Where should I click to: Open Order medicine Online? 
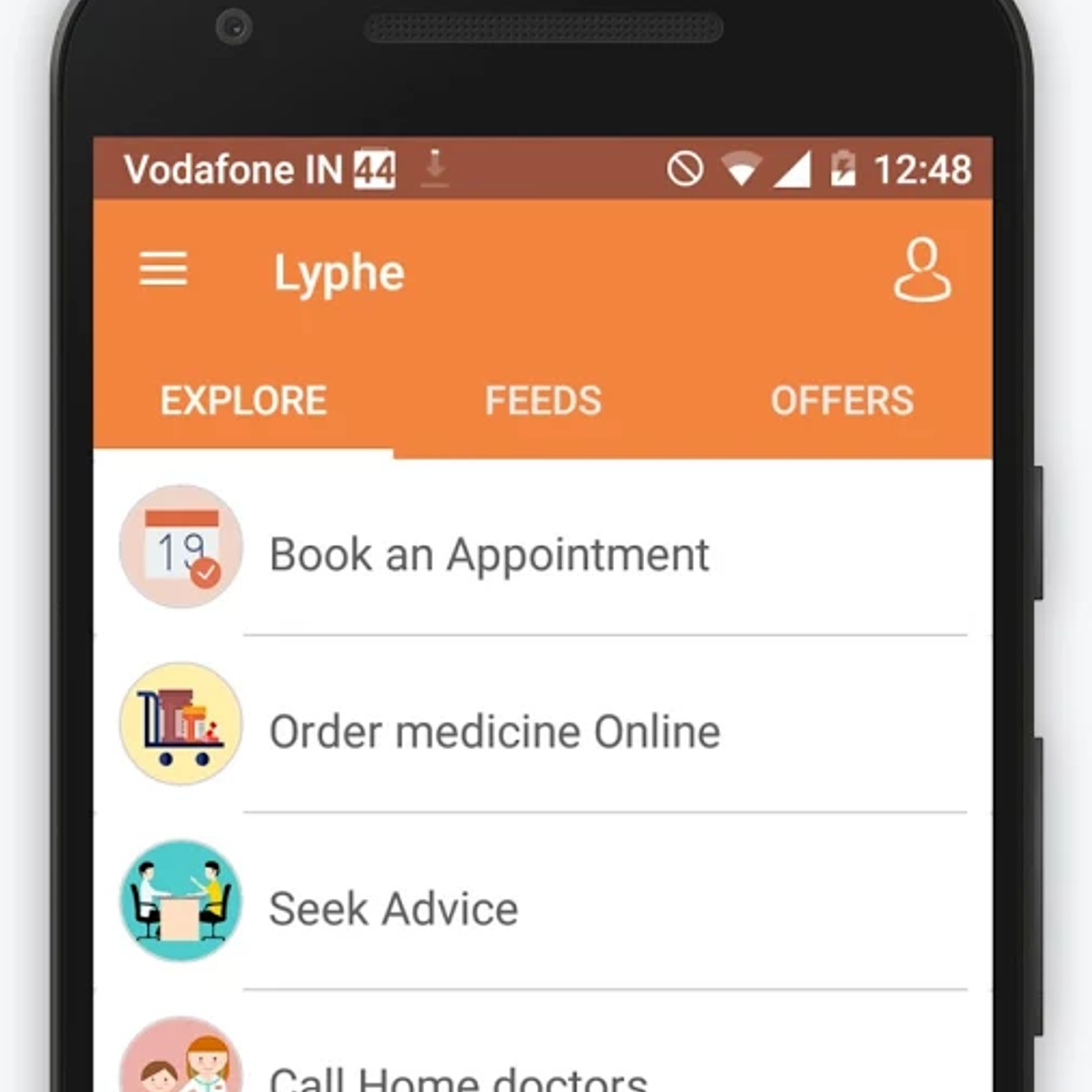[x=494, y=732]
